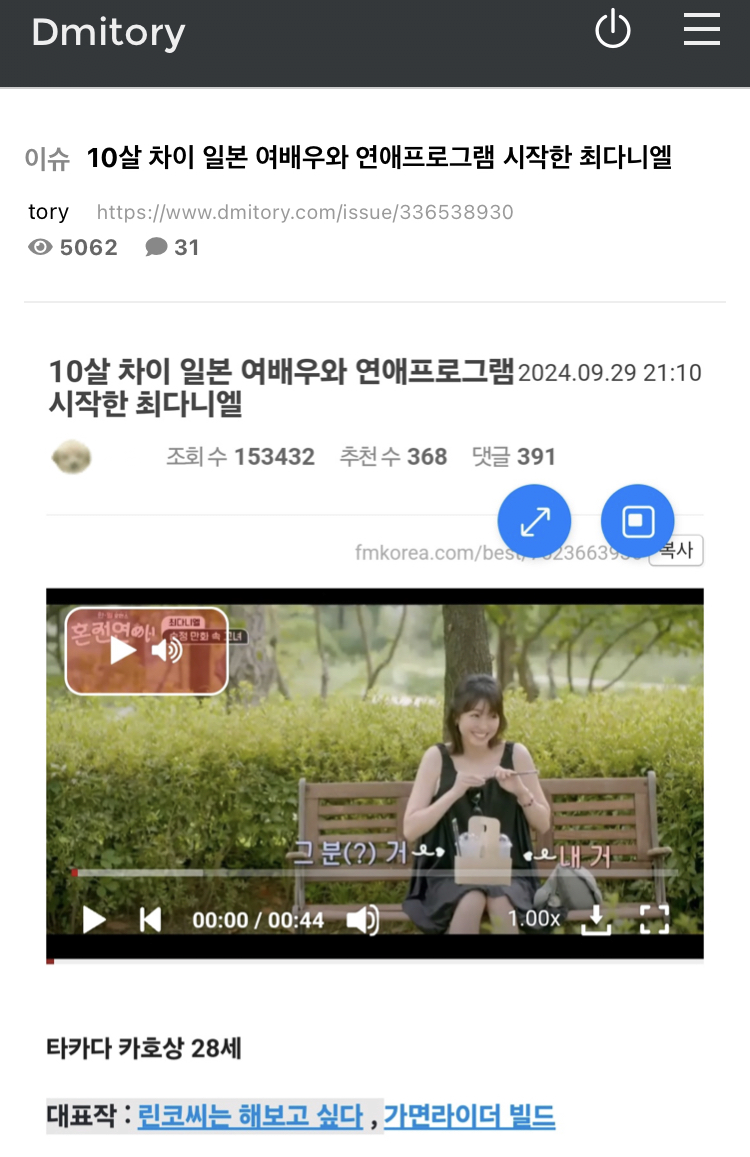The width and height of the screenshot is (750, 1157).
Task: Restart video with skip-to-start button
Action: pos(150,919)
